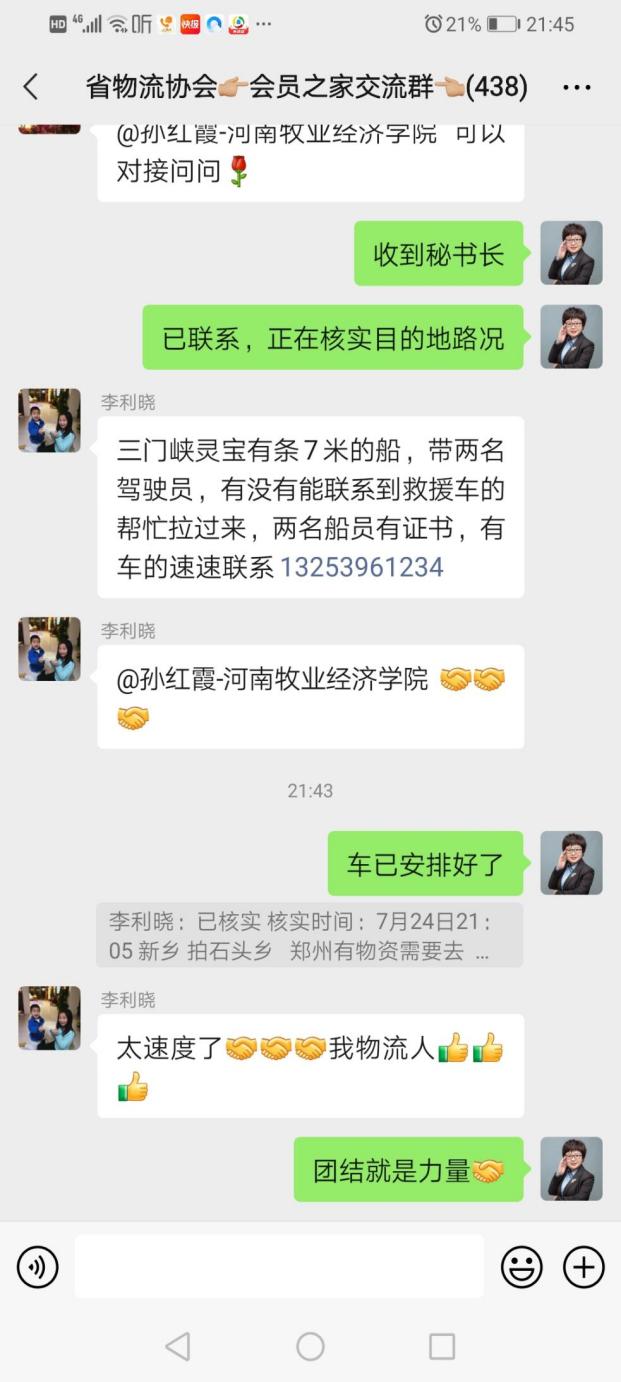This screenshot has width=621, height=1382.
Task: Open 李利晓's avatar beside the 三门峡 message
Action: [x=49, y=420]
